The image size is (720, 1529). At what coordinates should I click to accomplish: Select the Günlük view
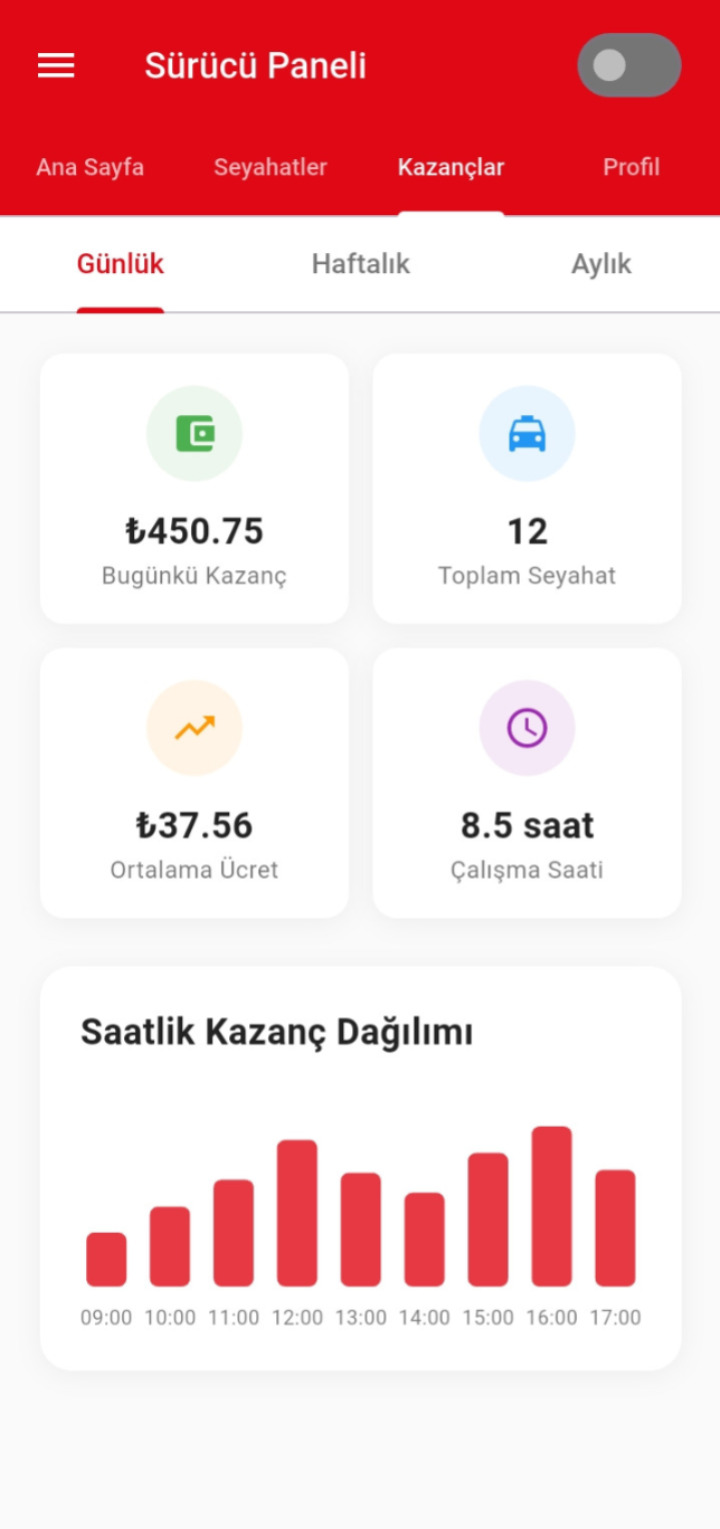[x=120, y=264]
